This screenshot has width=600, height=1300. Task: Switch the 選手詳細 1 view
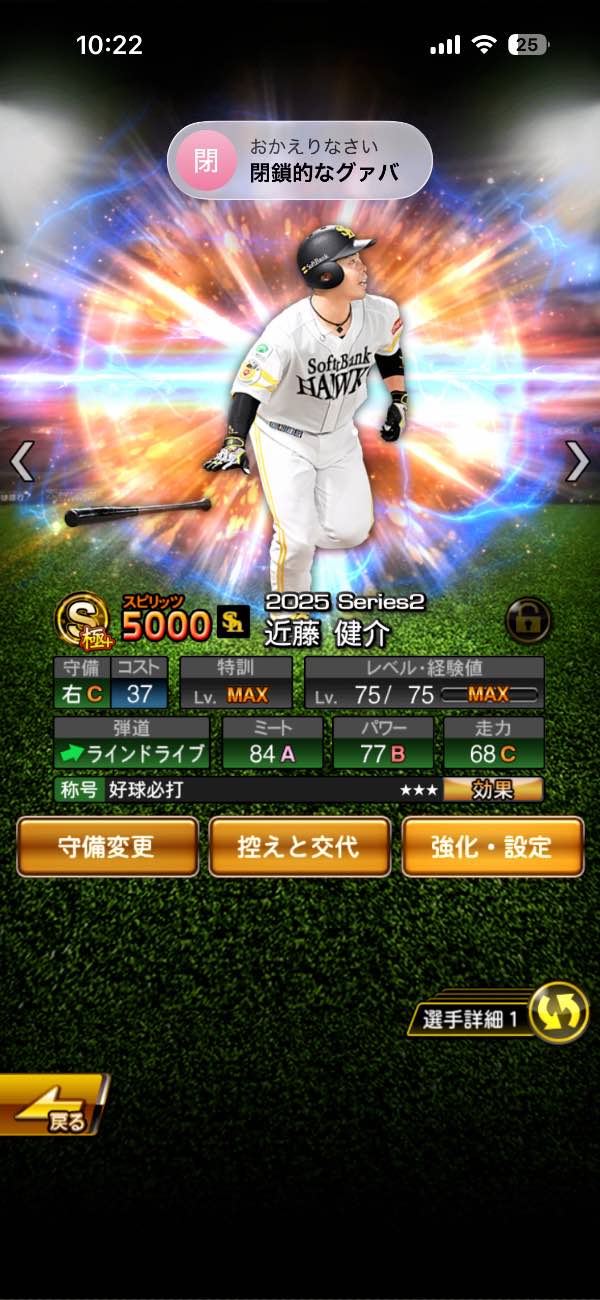[558, 1014]
